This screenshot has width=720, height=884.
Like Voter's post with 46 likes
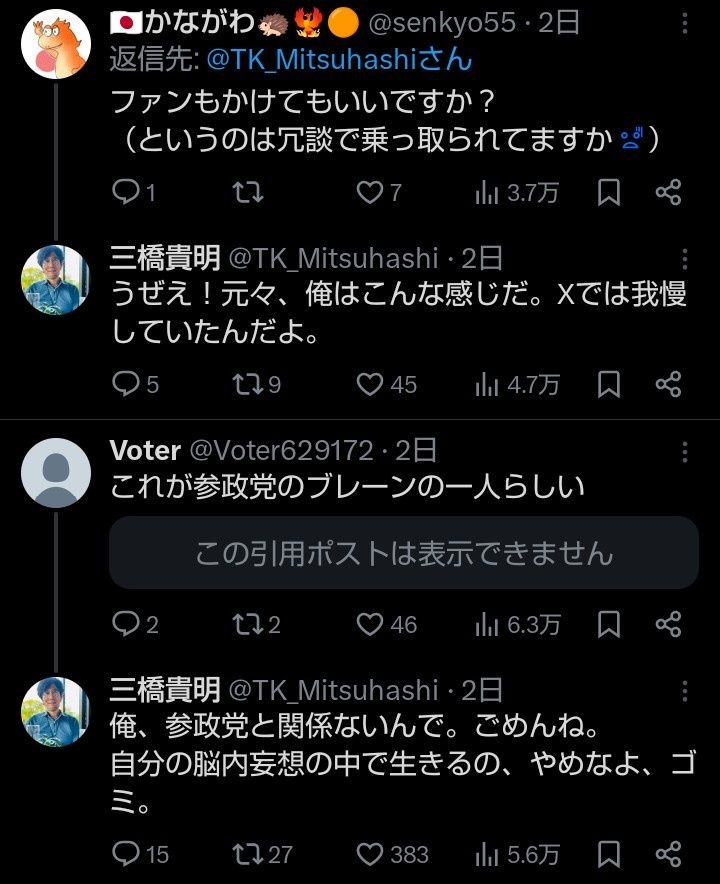tap(371, 625)
